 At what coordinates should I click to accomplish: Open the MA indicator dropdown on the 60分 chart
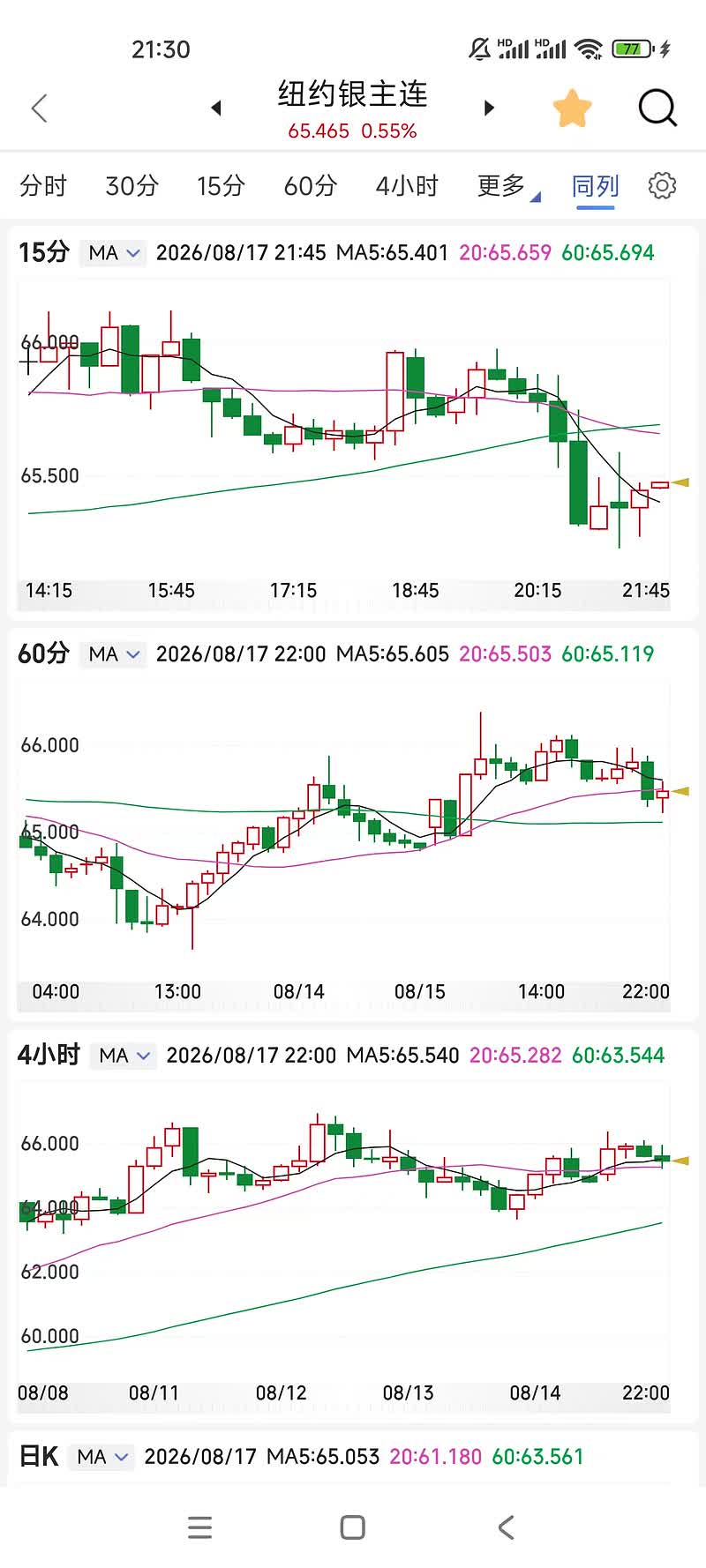click(x=114, y=654)
